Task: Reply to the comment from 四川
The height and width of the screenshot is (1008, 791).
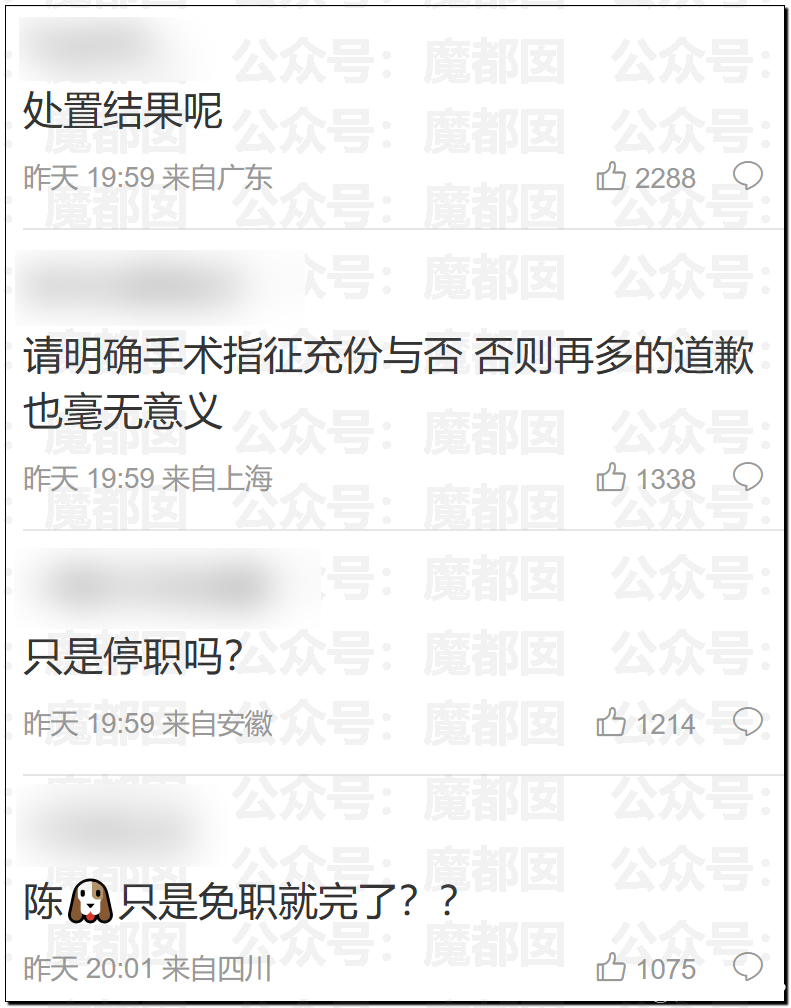Action: [x=748, y=966]
